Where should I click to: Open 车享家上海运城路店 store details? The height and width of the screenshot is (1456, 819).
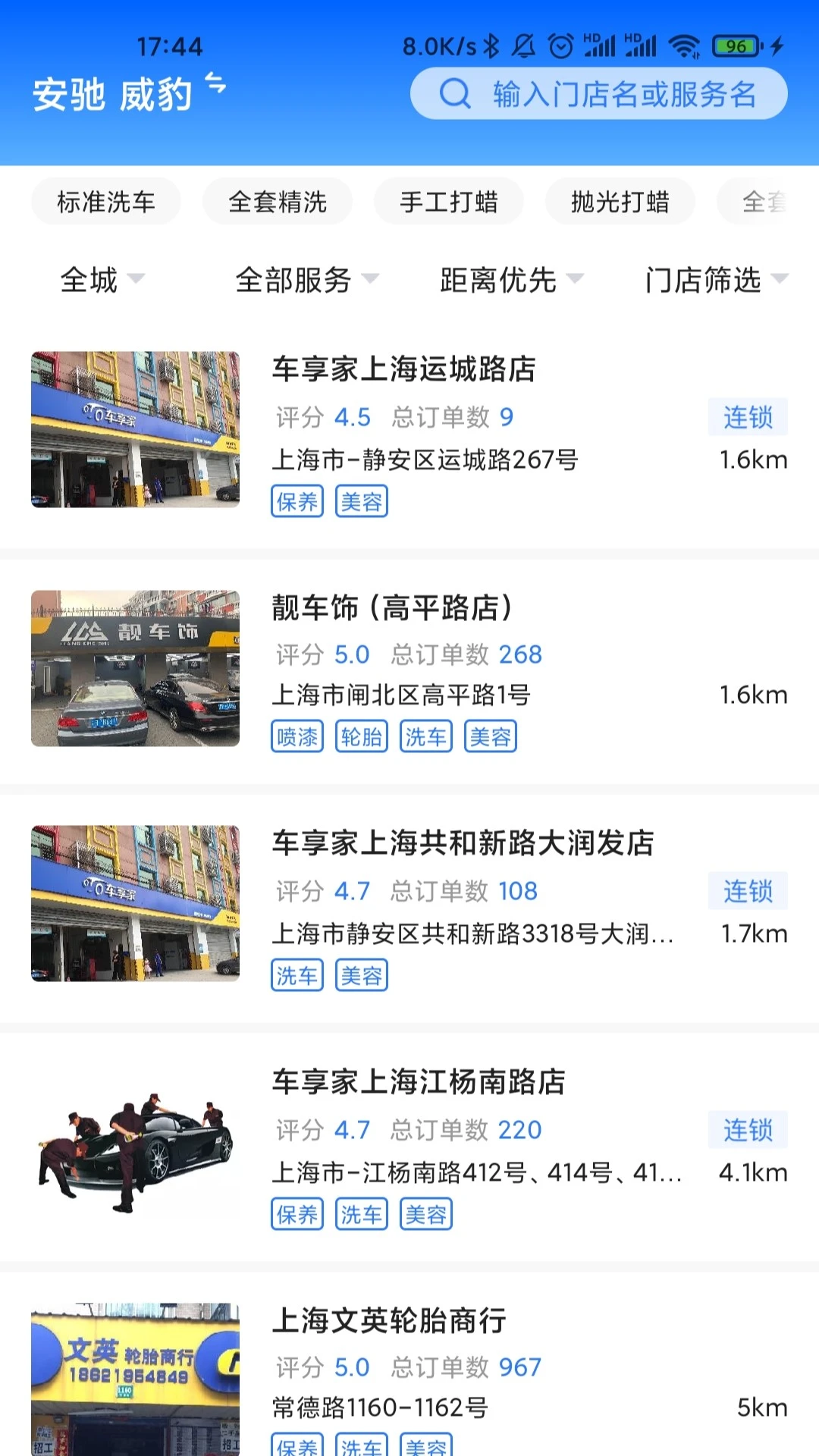[x=403, y=371]
